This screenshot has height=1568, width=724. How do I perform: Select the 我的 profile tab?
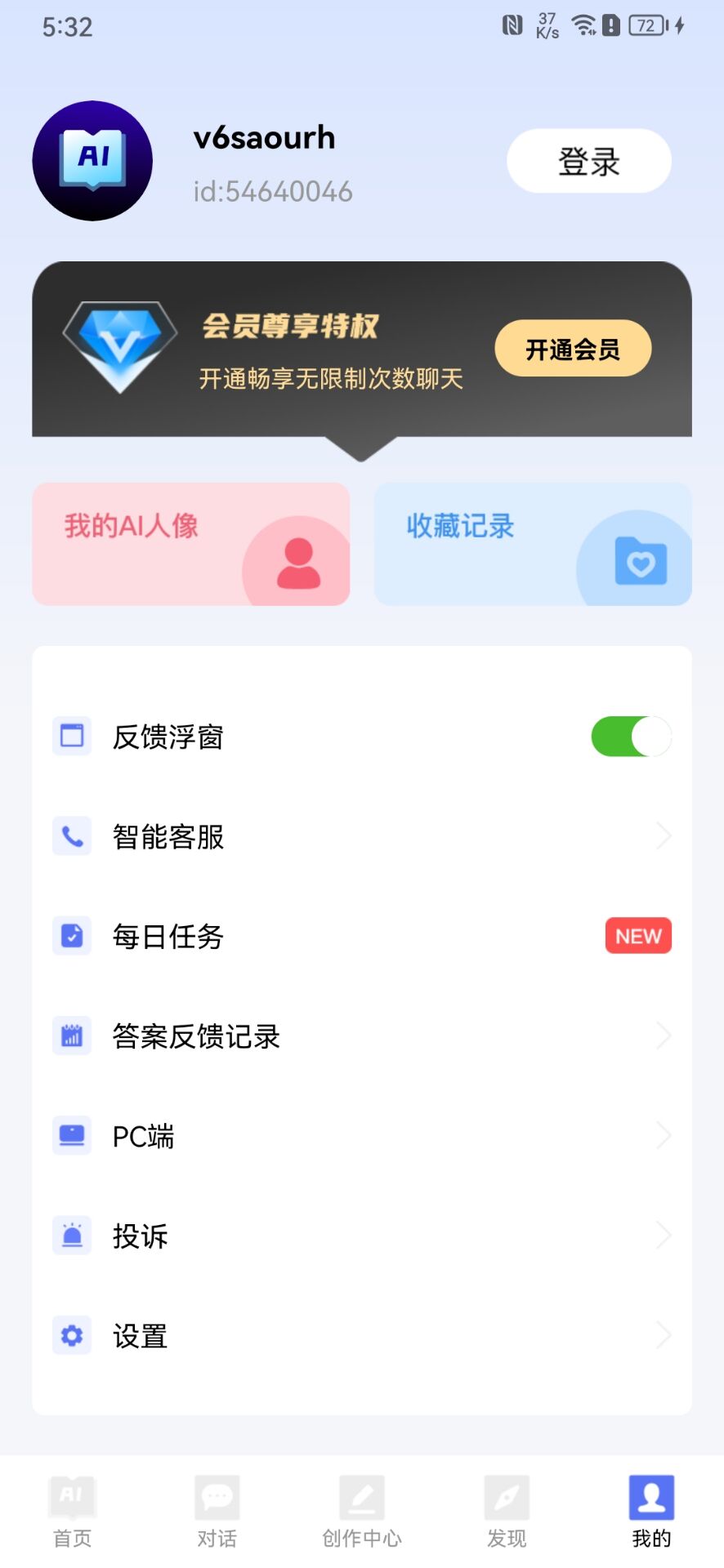651,1512
